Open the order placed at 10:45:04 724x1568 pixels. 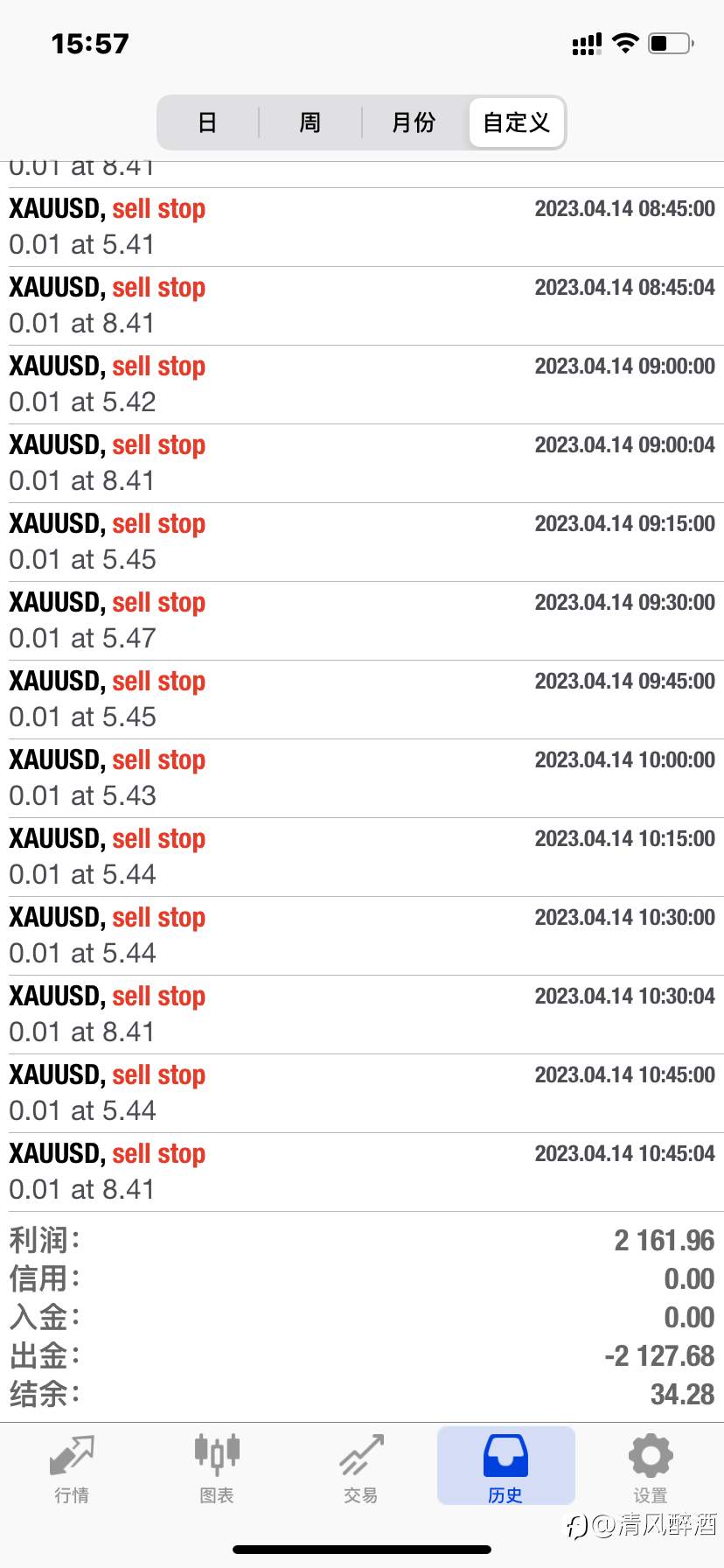point(362,1172)
